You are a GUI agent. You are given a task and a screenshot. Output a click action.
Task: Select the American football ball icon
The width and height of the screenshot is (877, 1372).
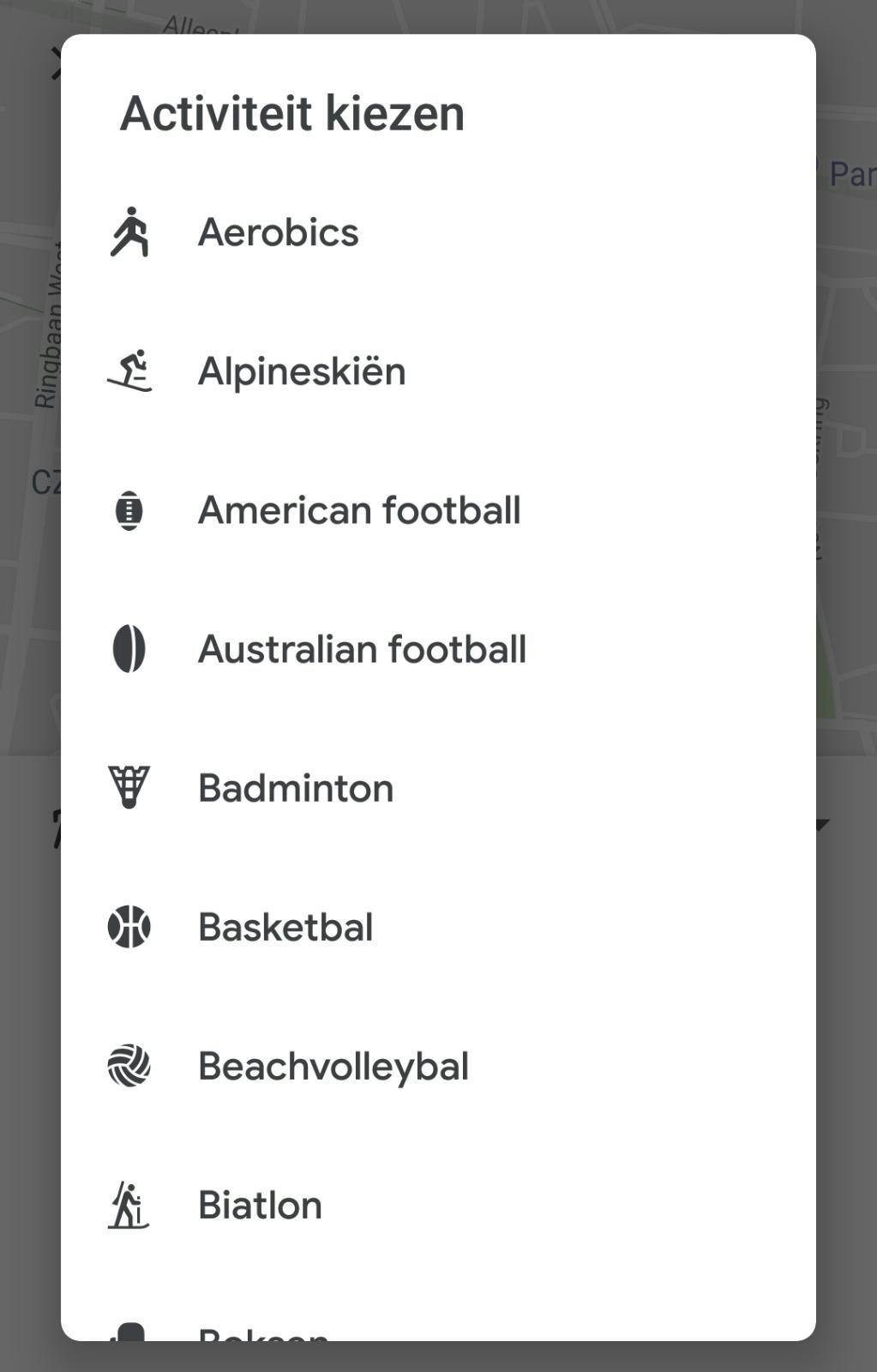(x=129, y=509)
